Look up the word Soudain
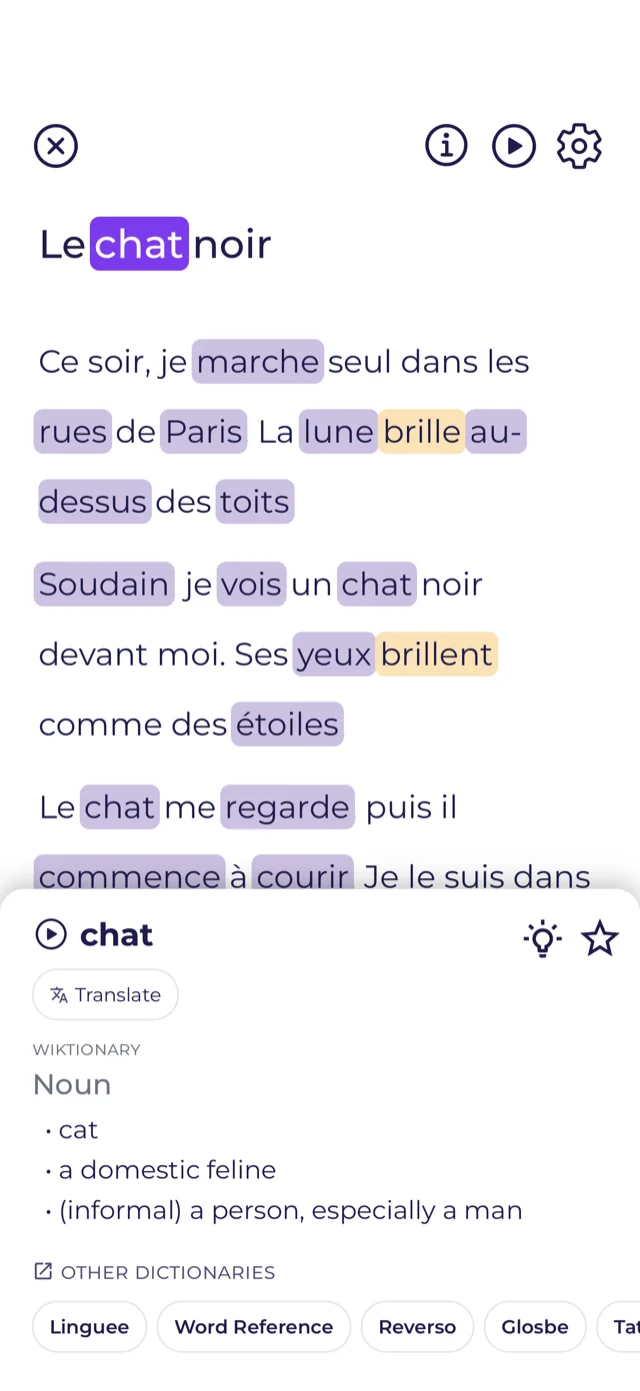Viewport: 640px width, 1391px height. tap(104, 584)
